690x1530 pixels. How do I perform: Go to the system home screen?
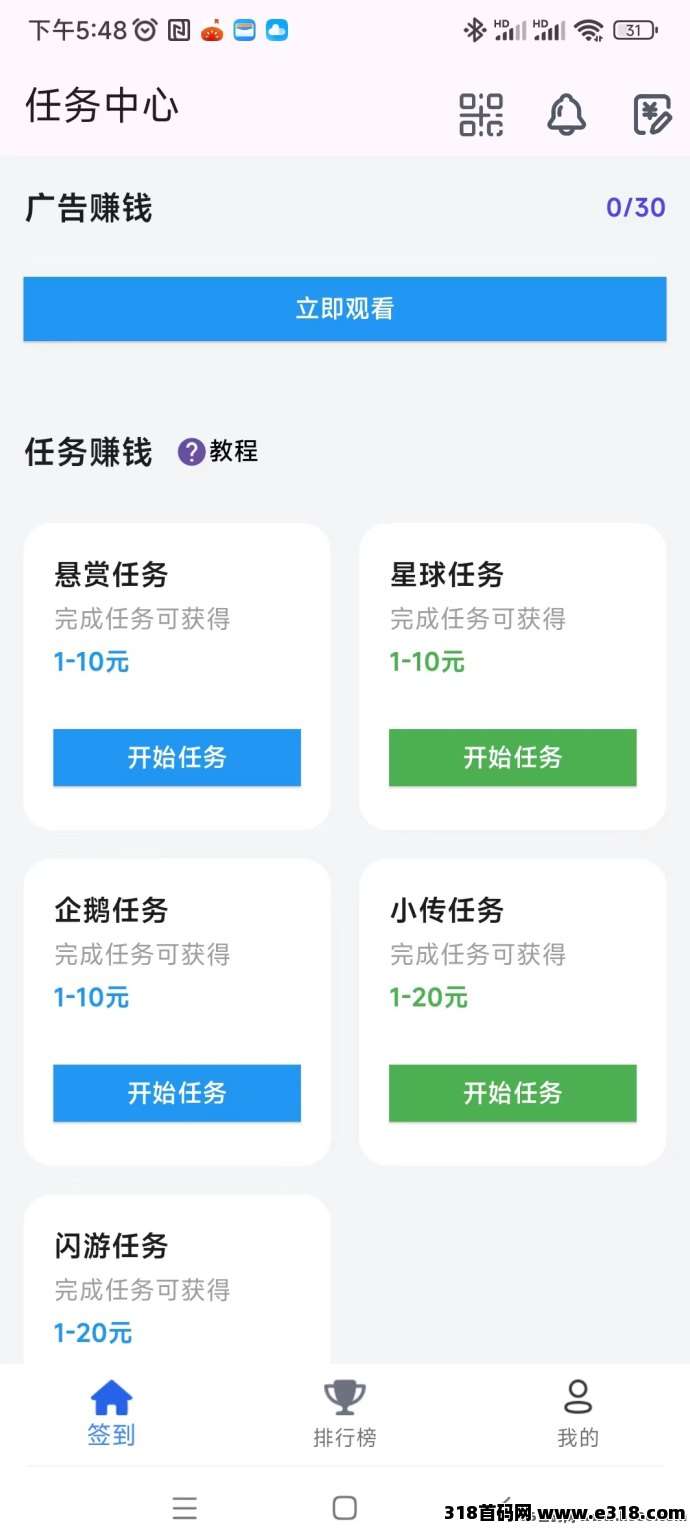click(345, 1508)
